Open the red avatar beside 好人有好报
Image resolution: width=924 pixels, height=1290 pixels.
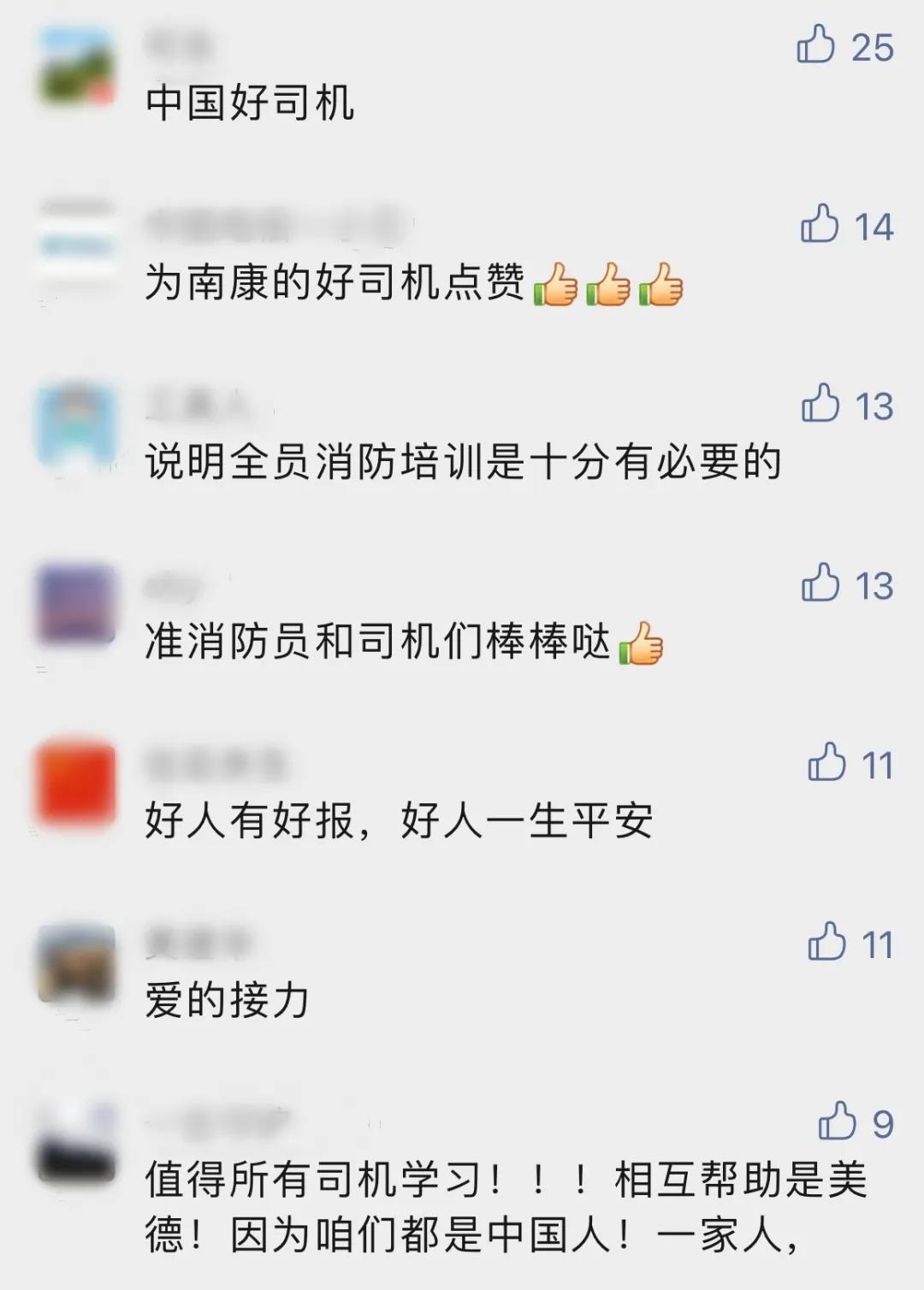(77, 784)
